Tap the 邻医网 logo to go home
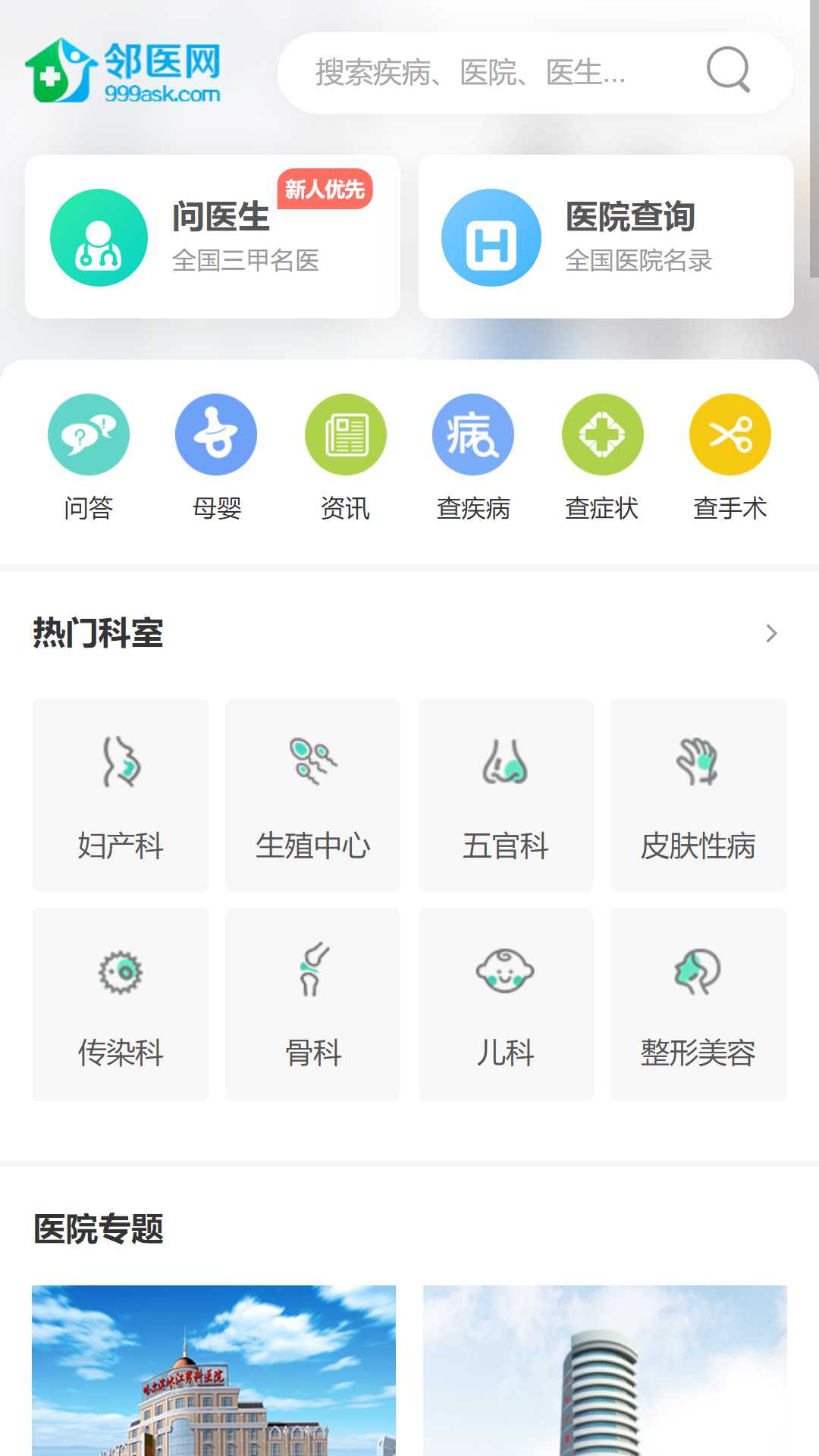Viewport: 819px width, 1456px height. (x=124, y=71)
